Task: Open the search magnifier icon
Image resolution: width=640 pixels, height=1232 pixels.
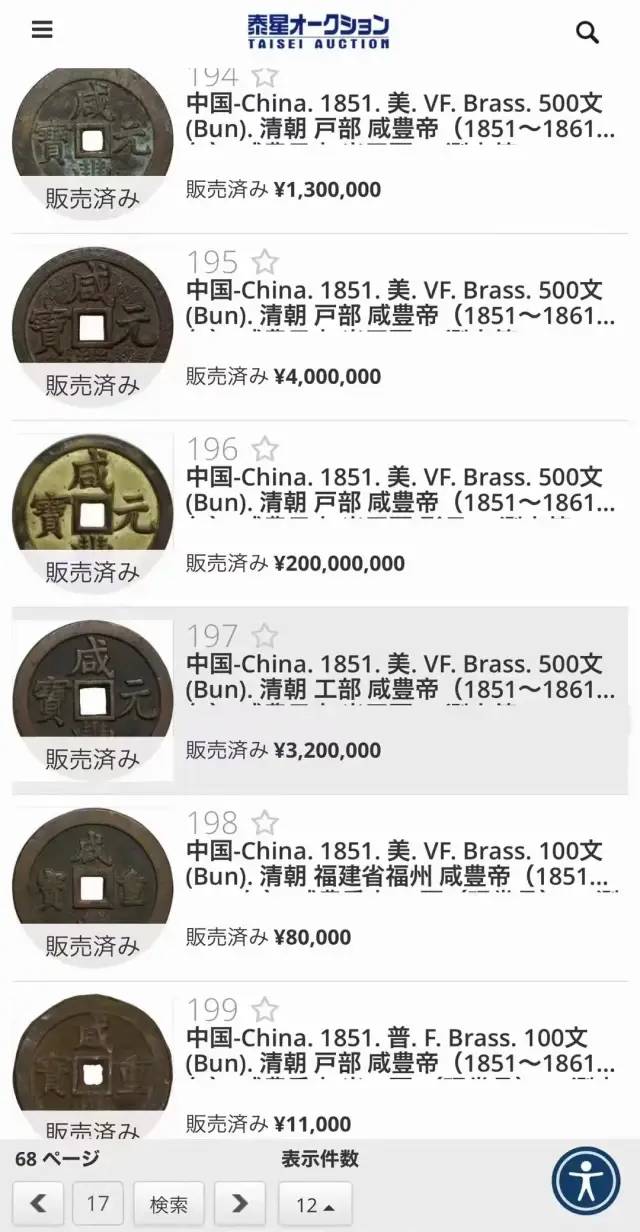Action: [x=587, y=32]
